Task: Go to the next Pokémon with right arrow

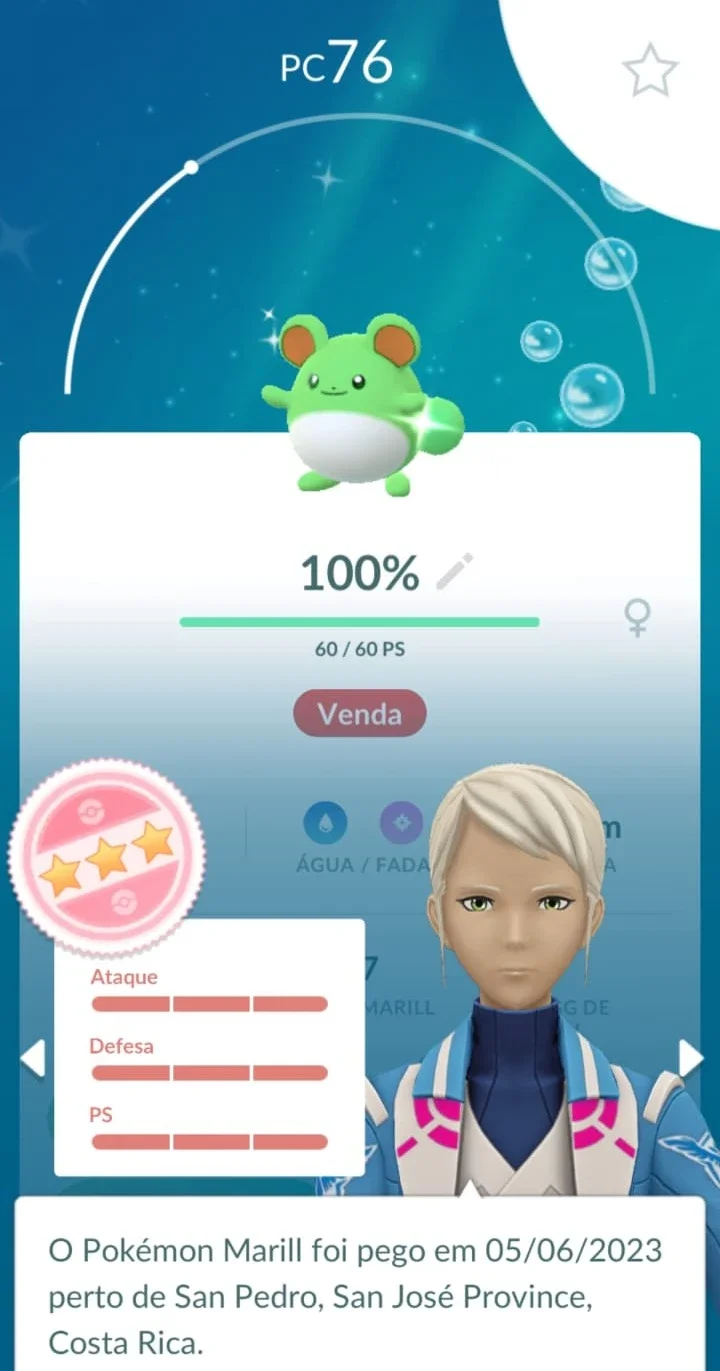Action: tap(690, 1058)
